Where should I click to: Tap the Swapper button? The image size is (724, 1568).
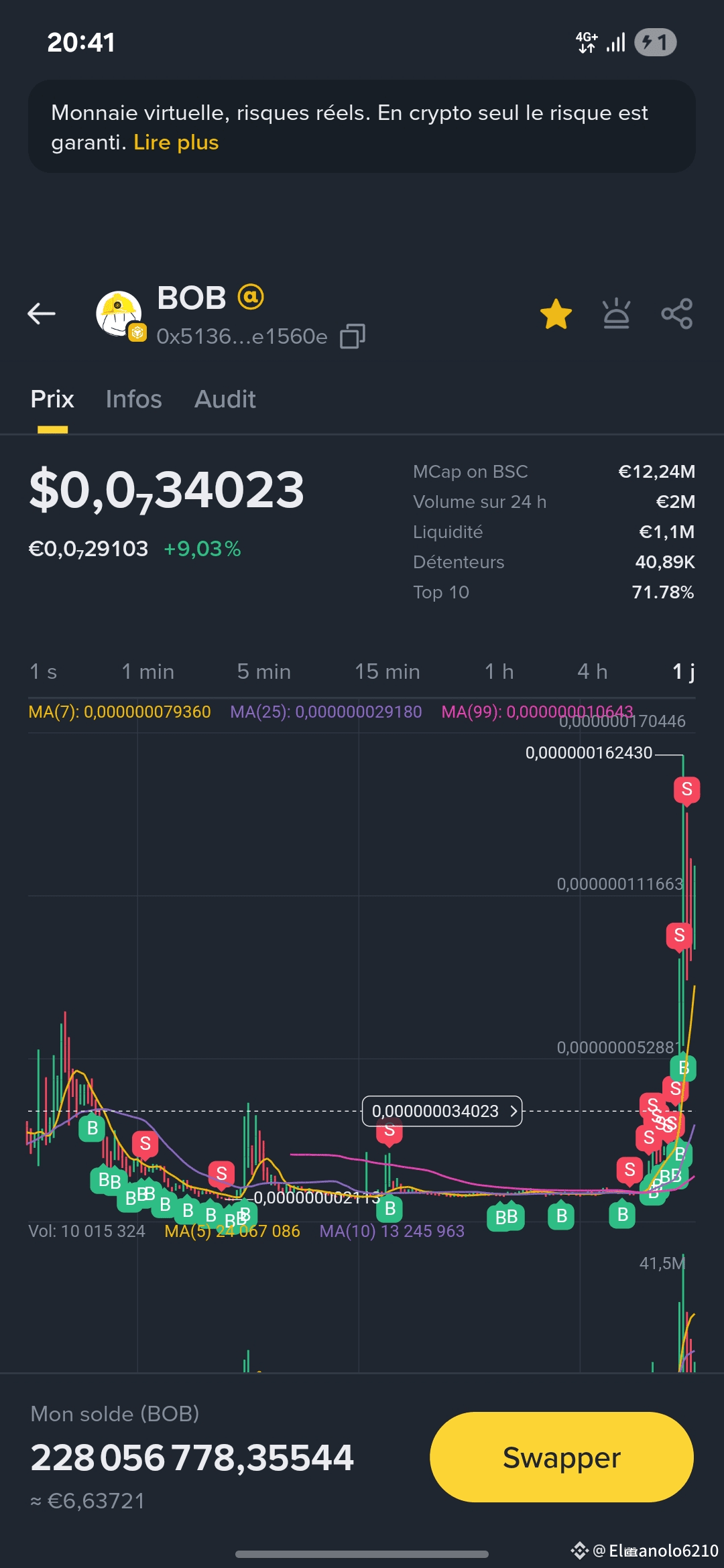(562, 1457)
